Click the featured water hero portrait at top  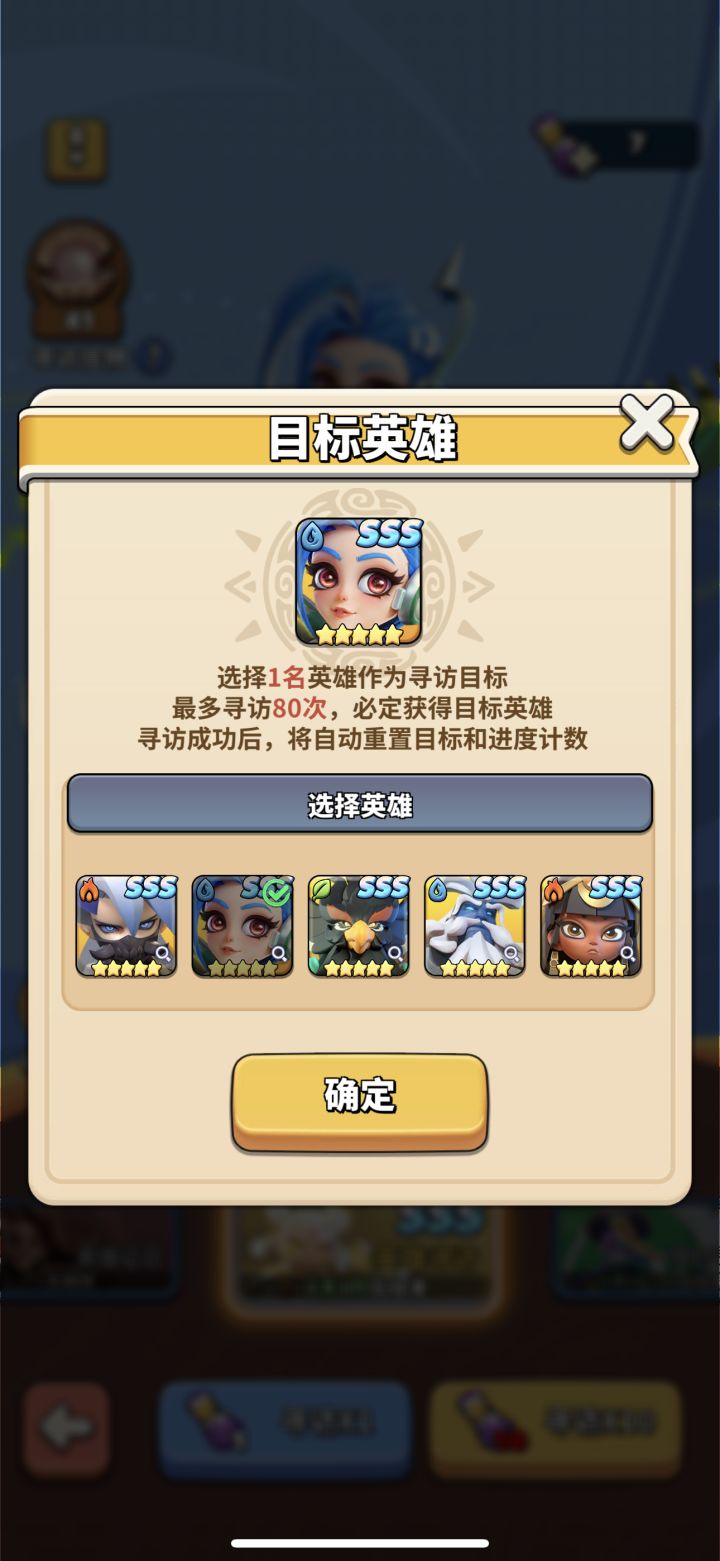[x=360, y=580]
